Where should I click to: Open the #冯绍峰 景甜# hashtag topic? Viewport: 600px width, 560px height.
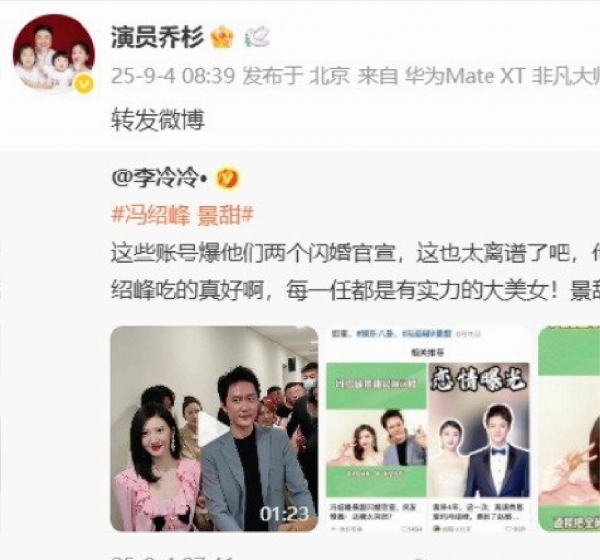tap(180, 213)
